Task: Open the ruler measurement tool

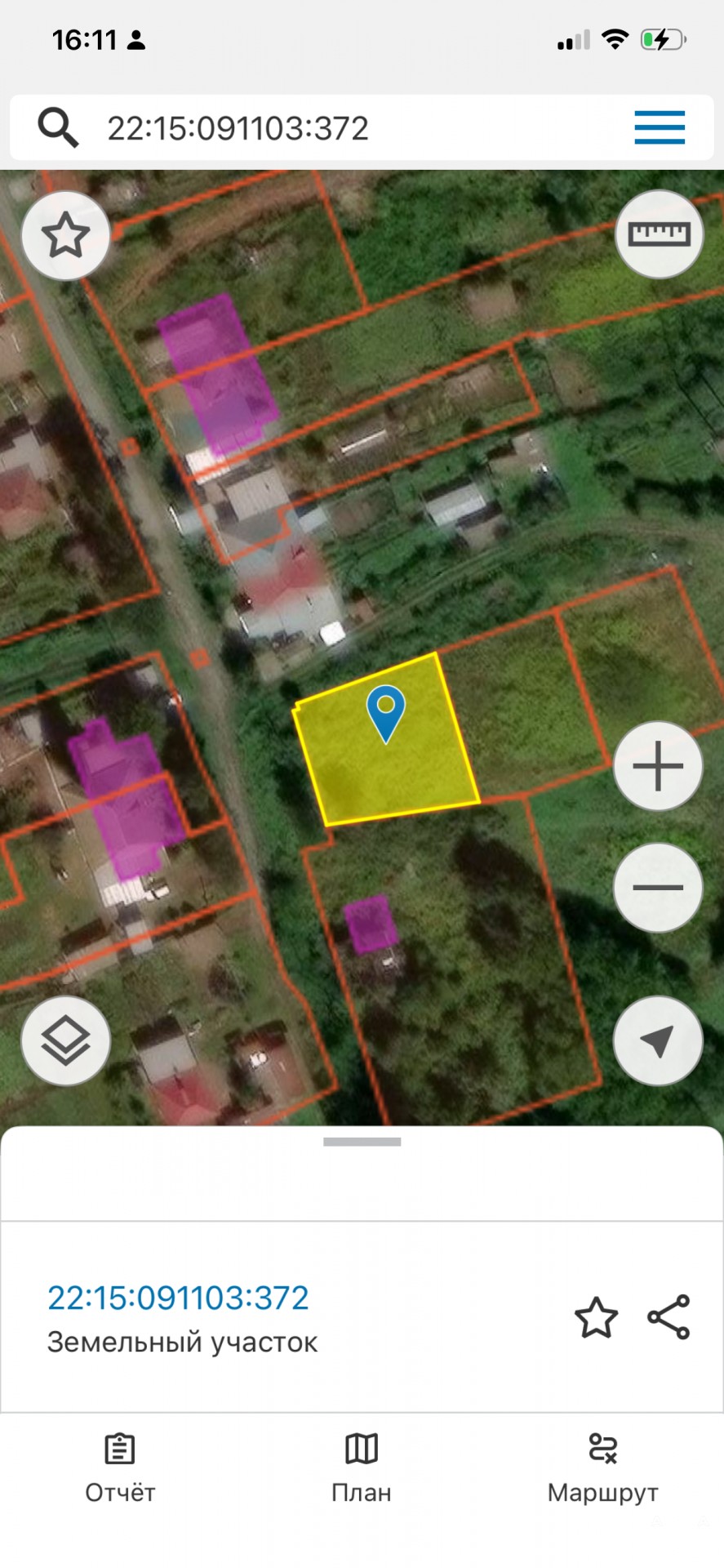Action: point(659,235)
